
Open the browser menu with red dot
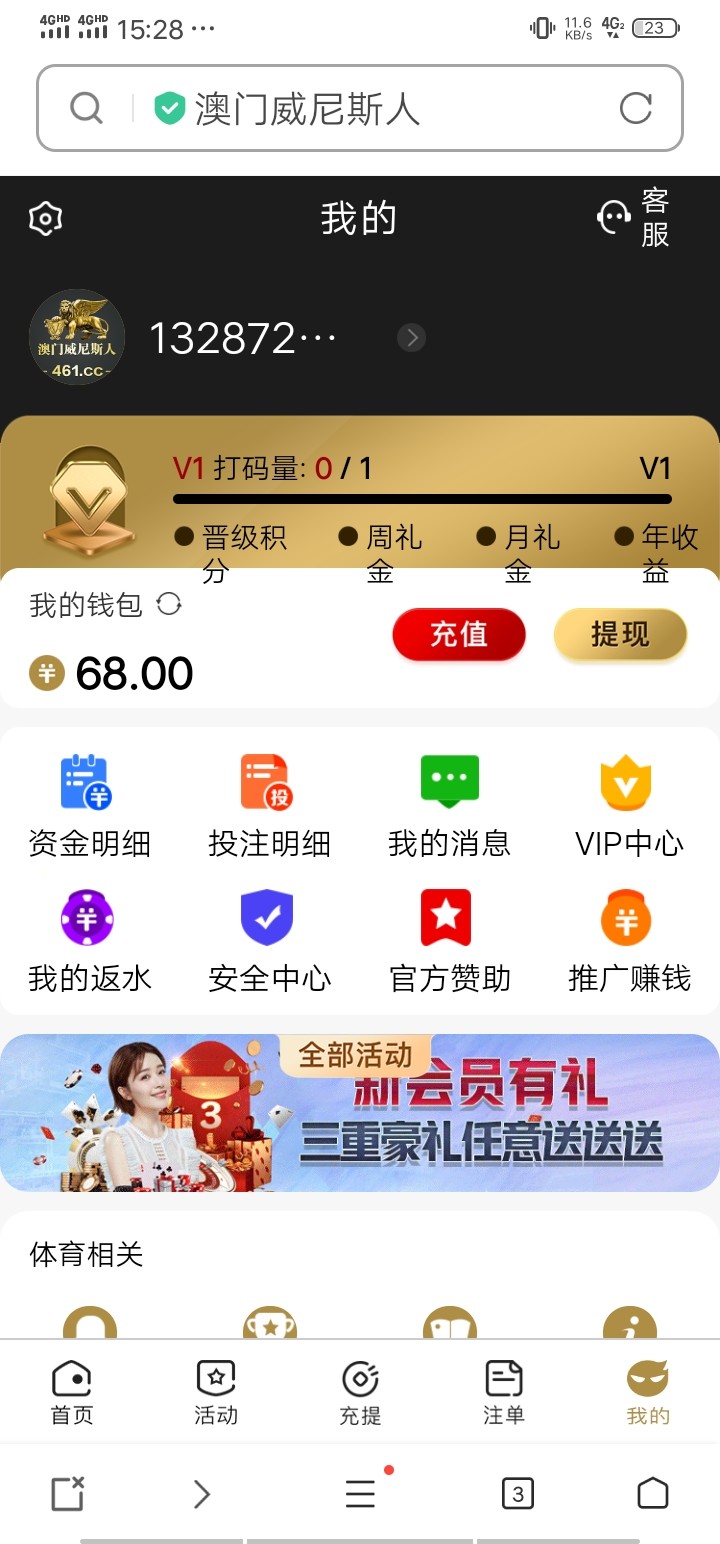pyautogui.click(x=359, y=1492)
